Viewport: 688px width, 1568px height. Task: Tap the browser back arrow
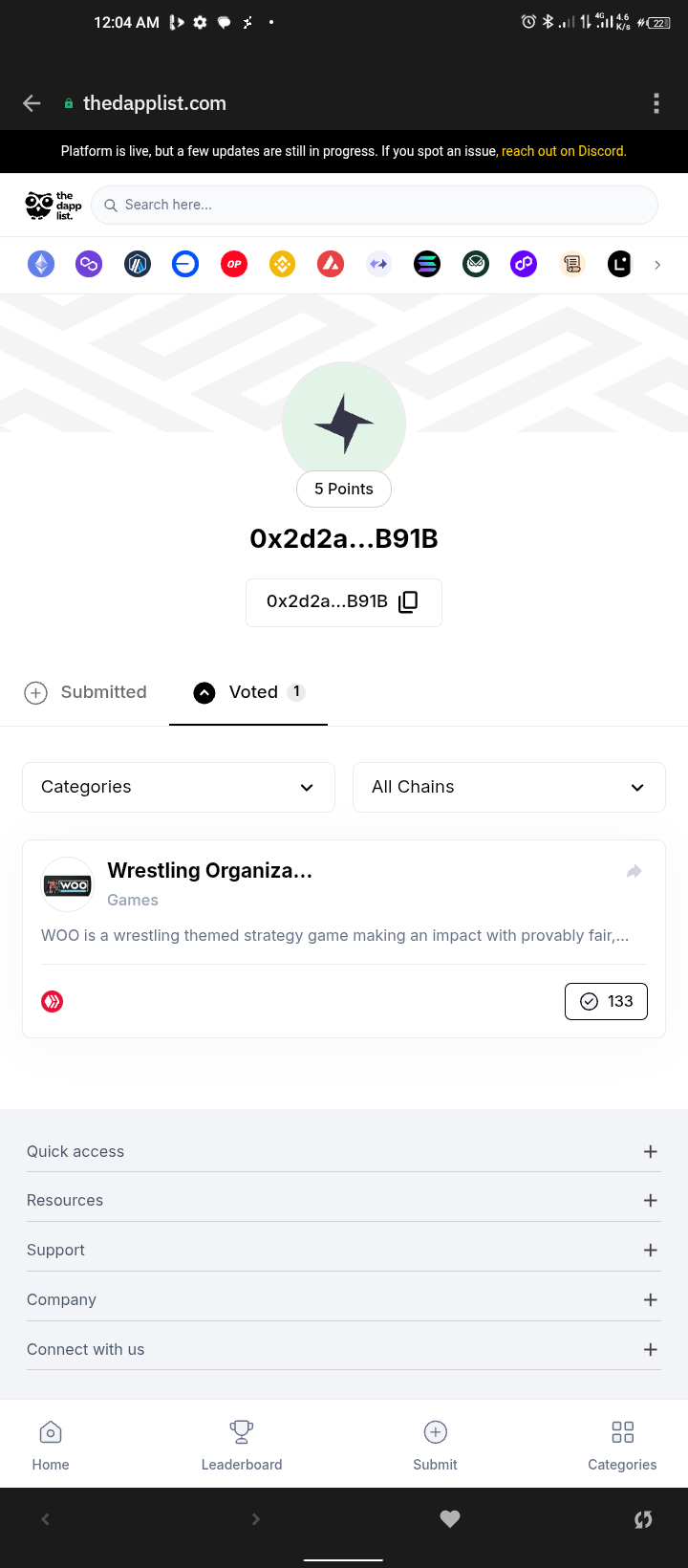click(x=32, y=103)
